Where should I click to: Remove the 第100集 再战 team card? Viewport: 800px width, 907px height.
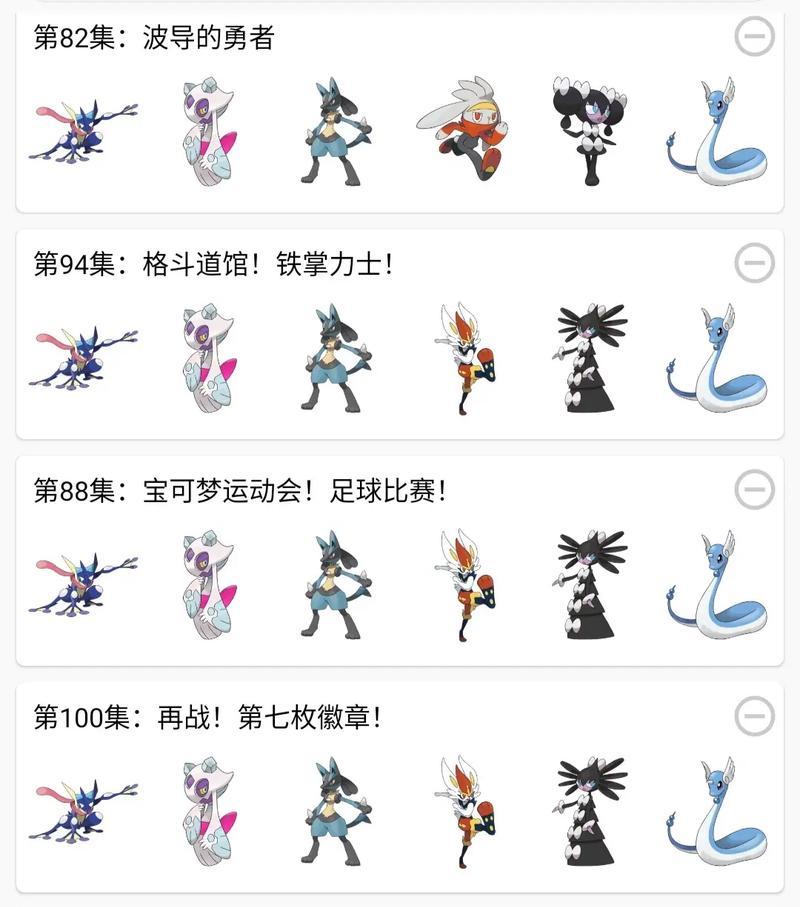coord(753,716)
